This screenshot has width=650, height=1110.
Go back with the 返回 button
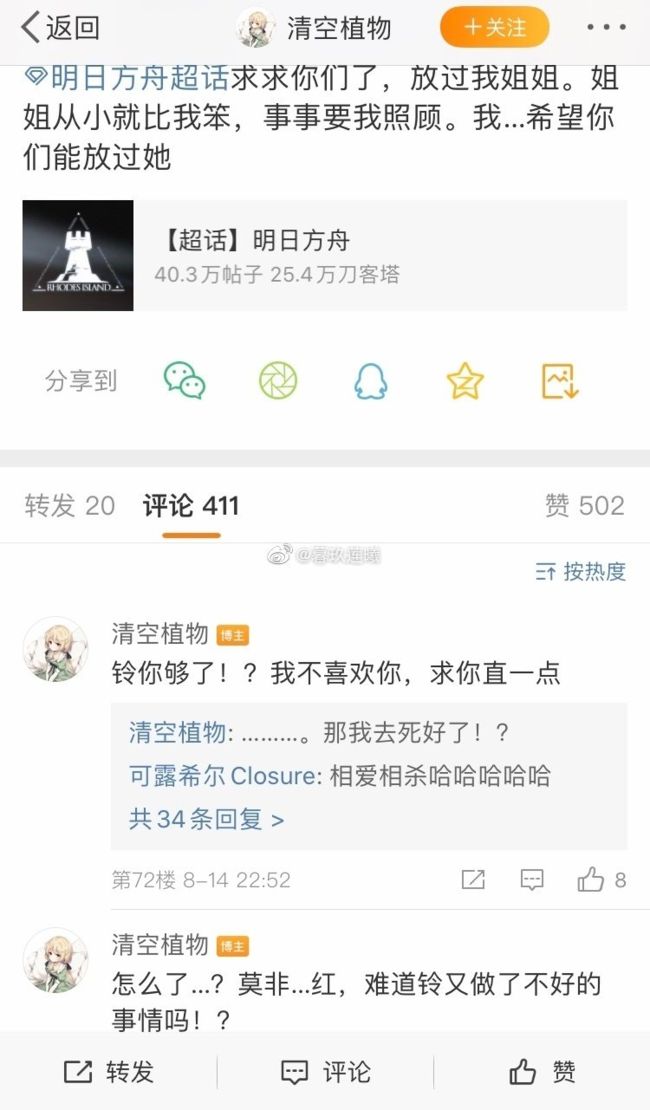(x=60, y=28)
